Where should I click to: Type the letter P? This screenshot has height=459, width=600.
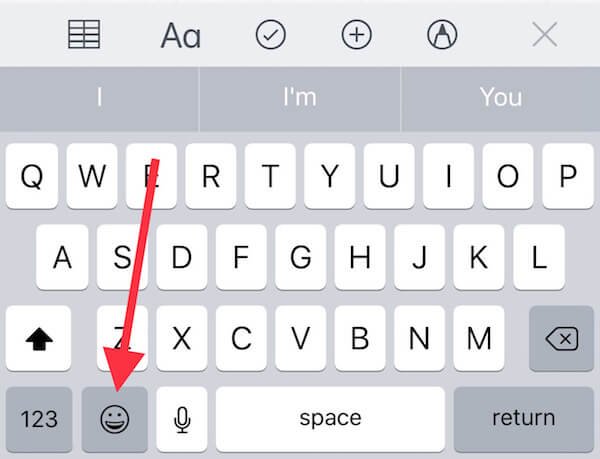[x=568, y=177]
